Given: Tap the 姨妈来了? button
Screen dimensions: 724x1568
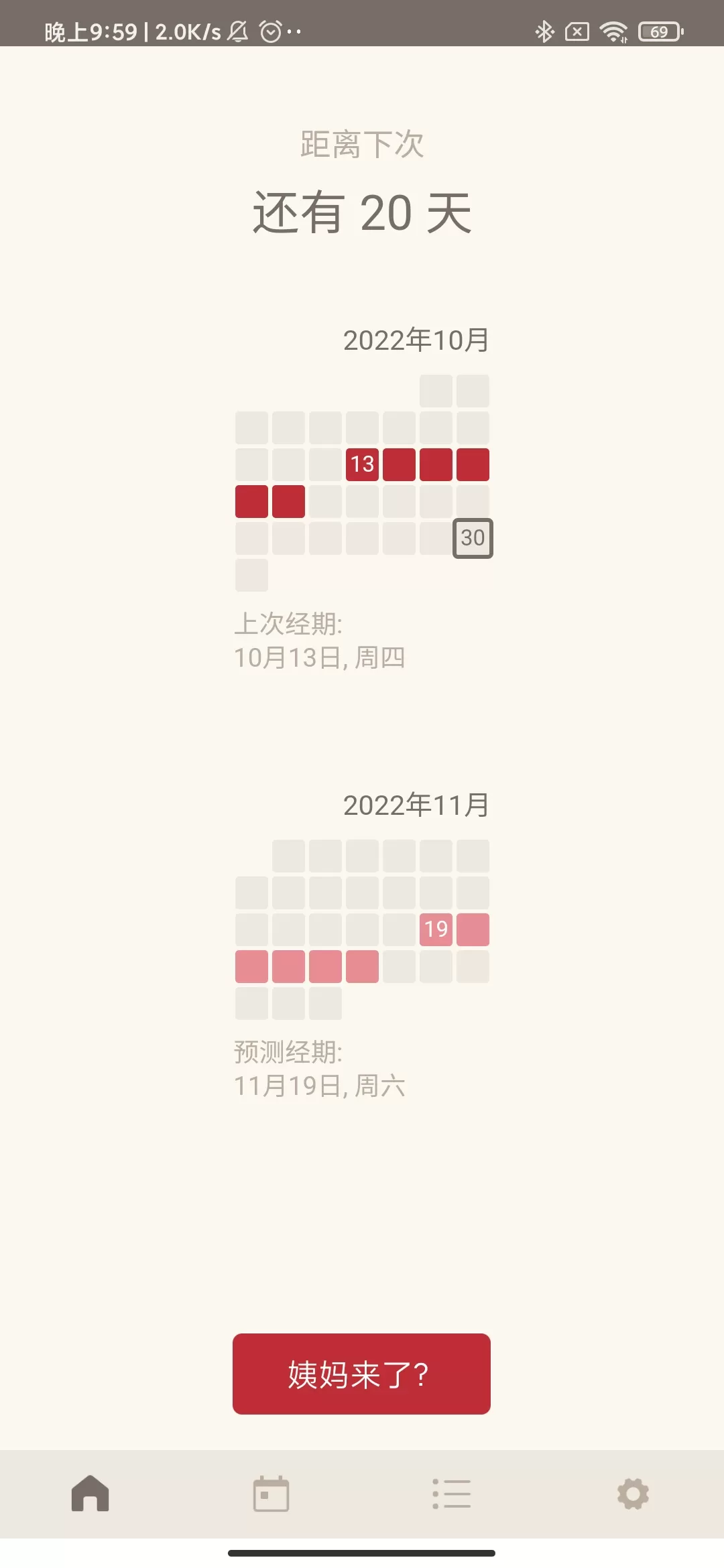Looking at the screenshot, I should coord(361,1374).
